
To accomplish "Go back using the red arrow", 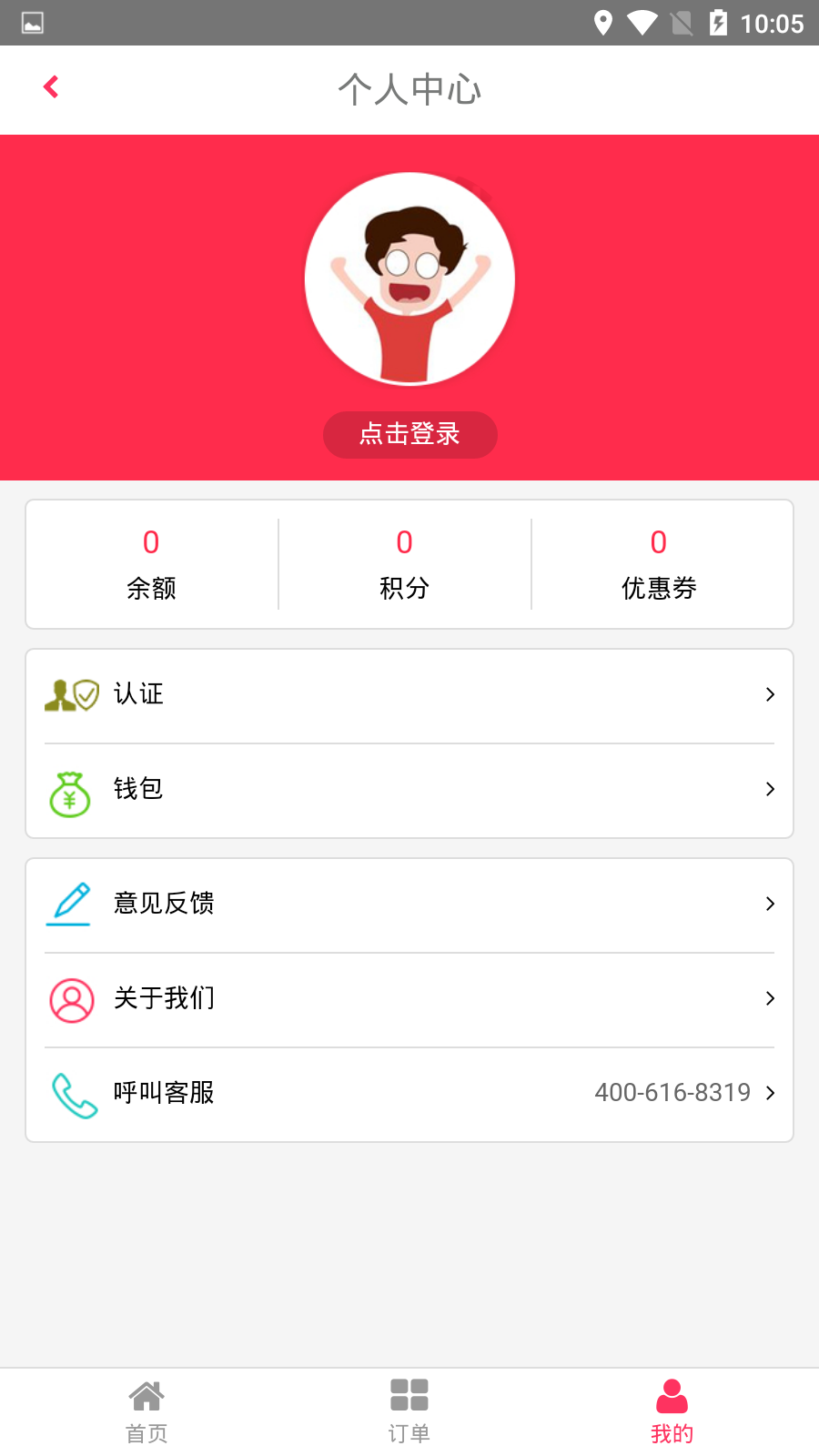I will point(51,87).
